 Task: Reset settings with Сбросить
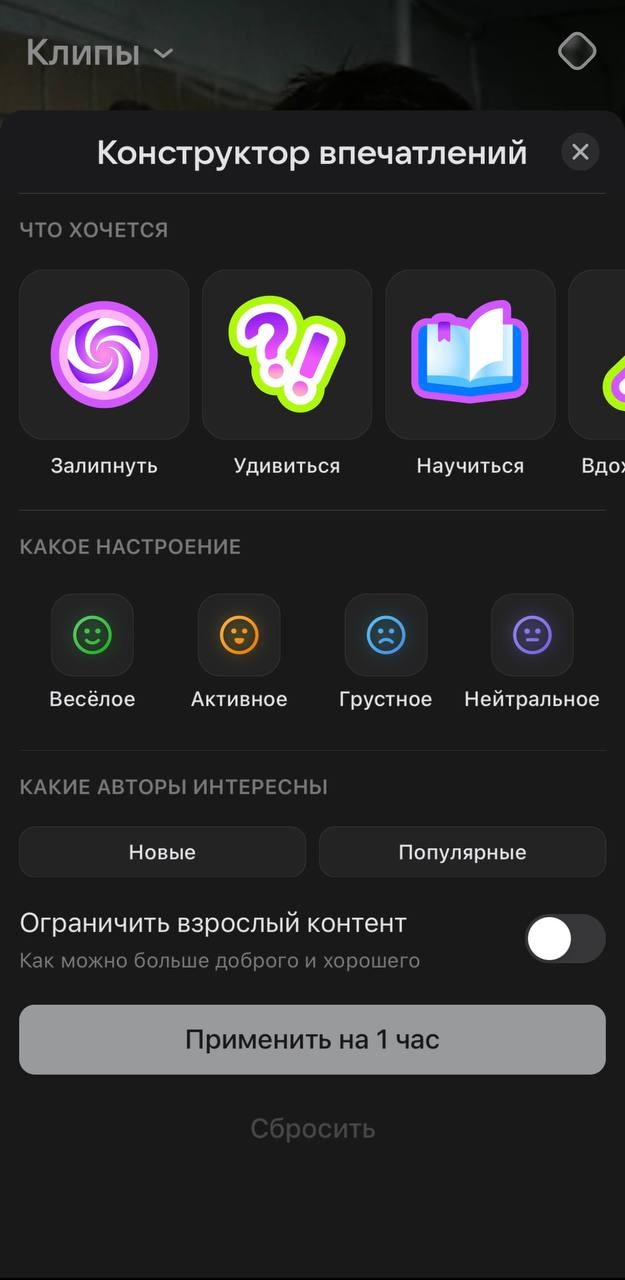point(312,1129)
